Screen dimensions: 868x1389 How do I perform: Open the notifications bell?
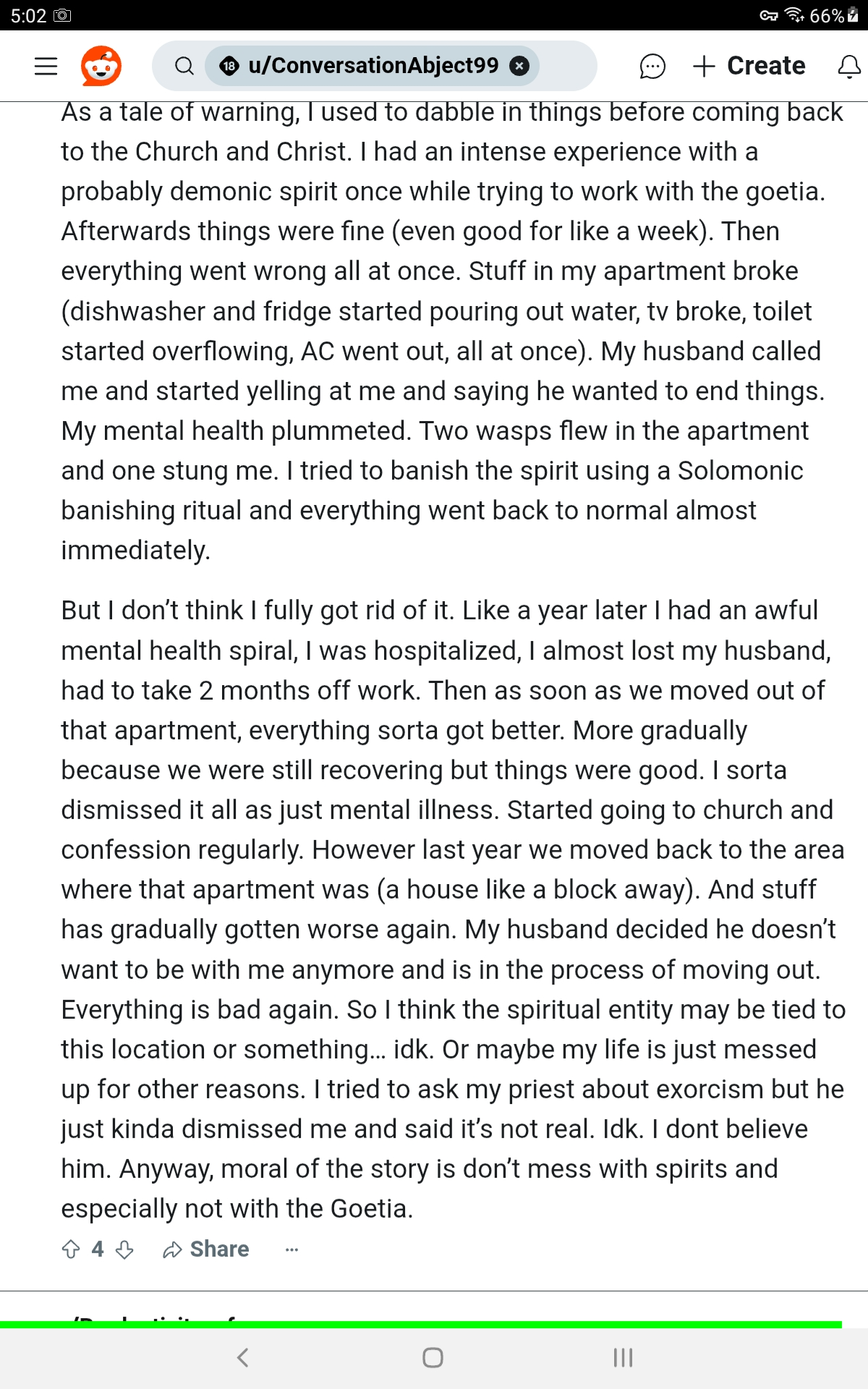[x=848, y=67]
